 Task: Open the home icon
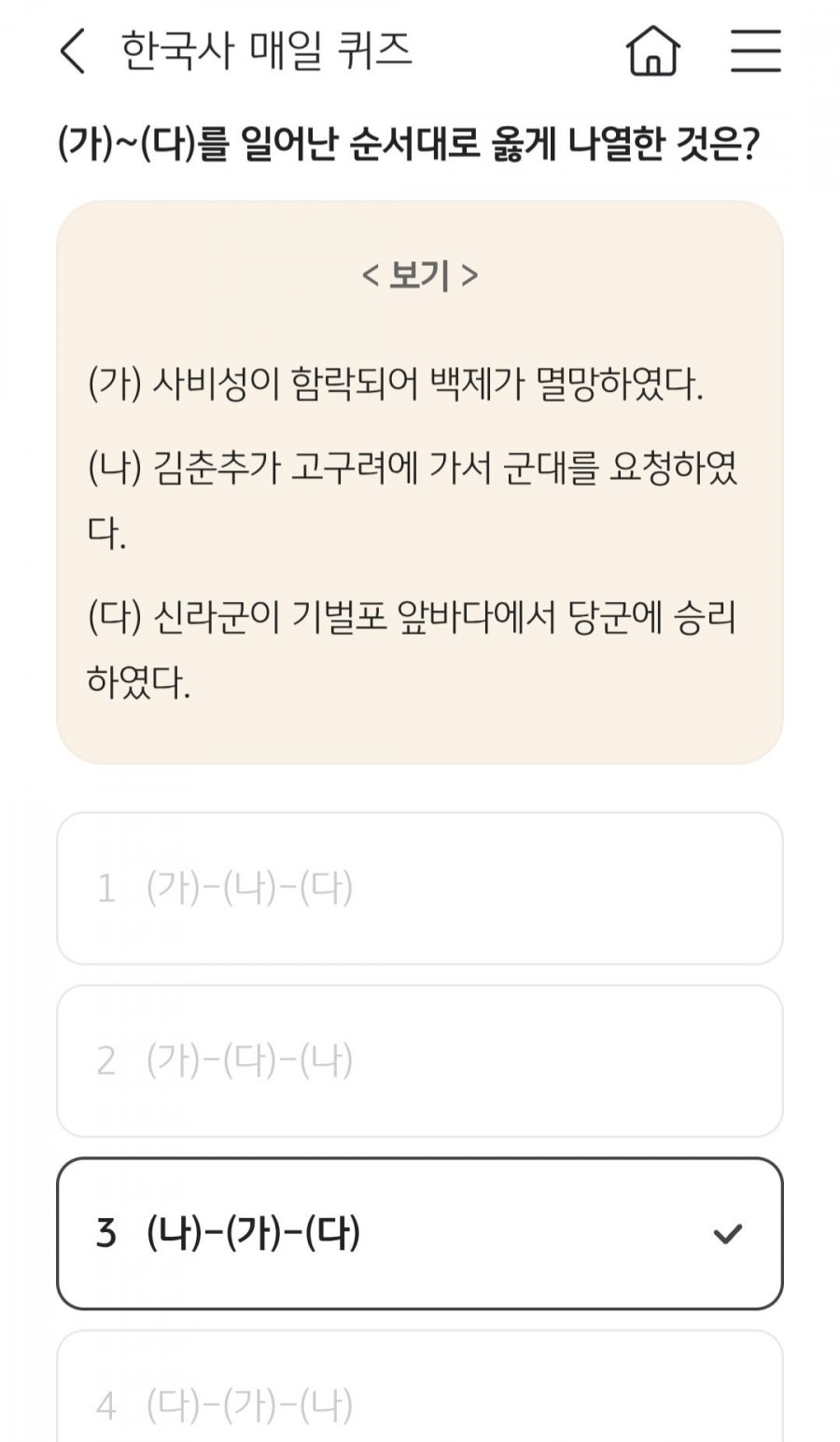click(x=653, y=50)
